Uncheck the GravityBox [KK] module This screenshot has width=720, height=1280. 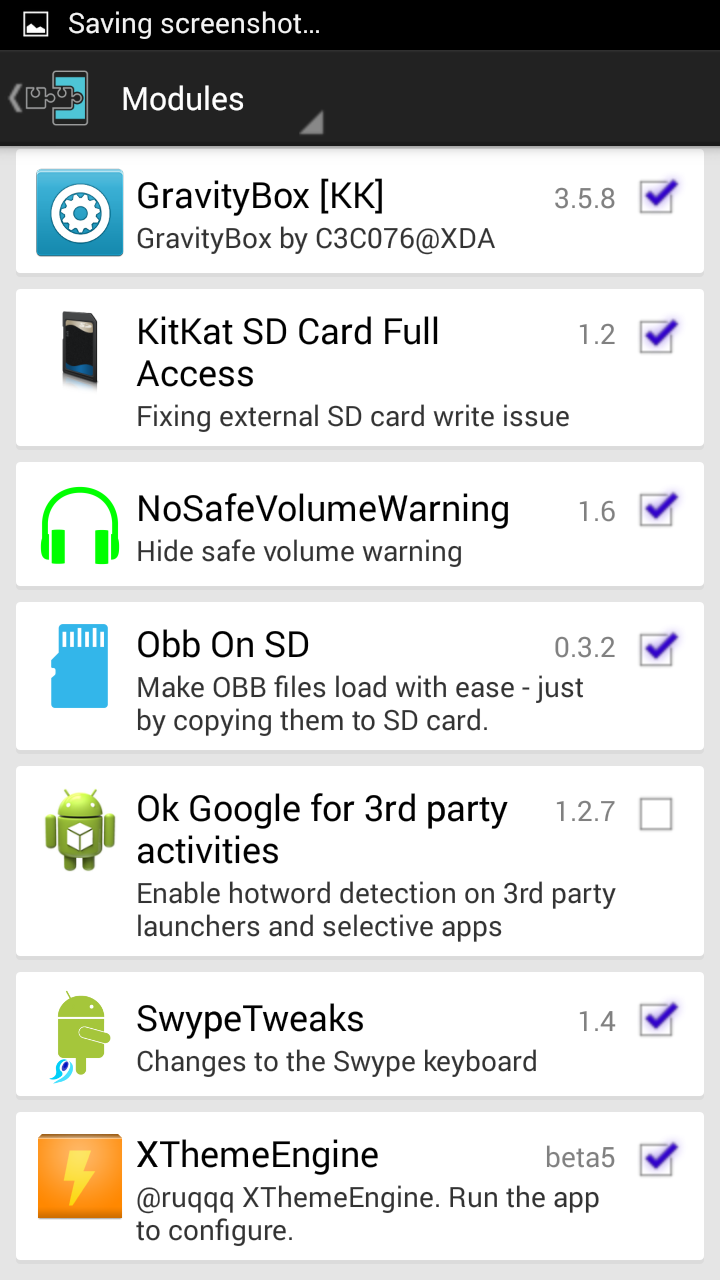pos(657,197)
